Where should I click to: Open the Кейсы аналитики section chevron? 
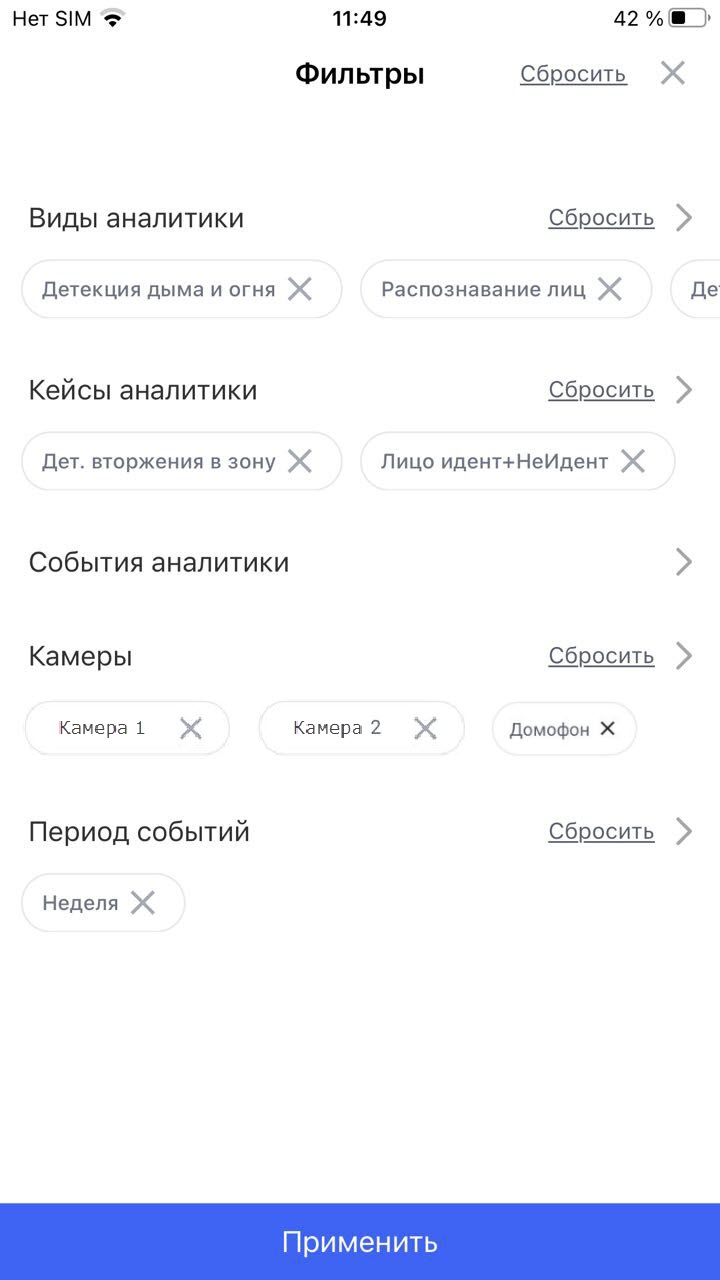[684, 390]
